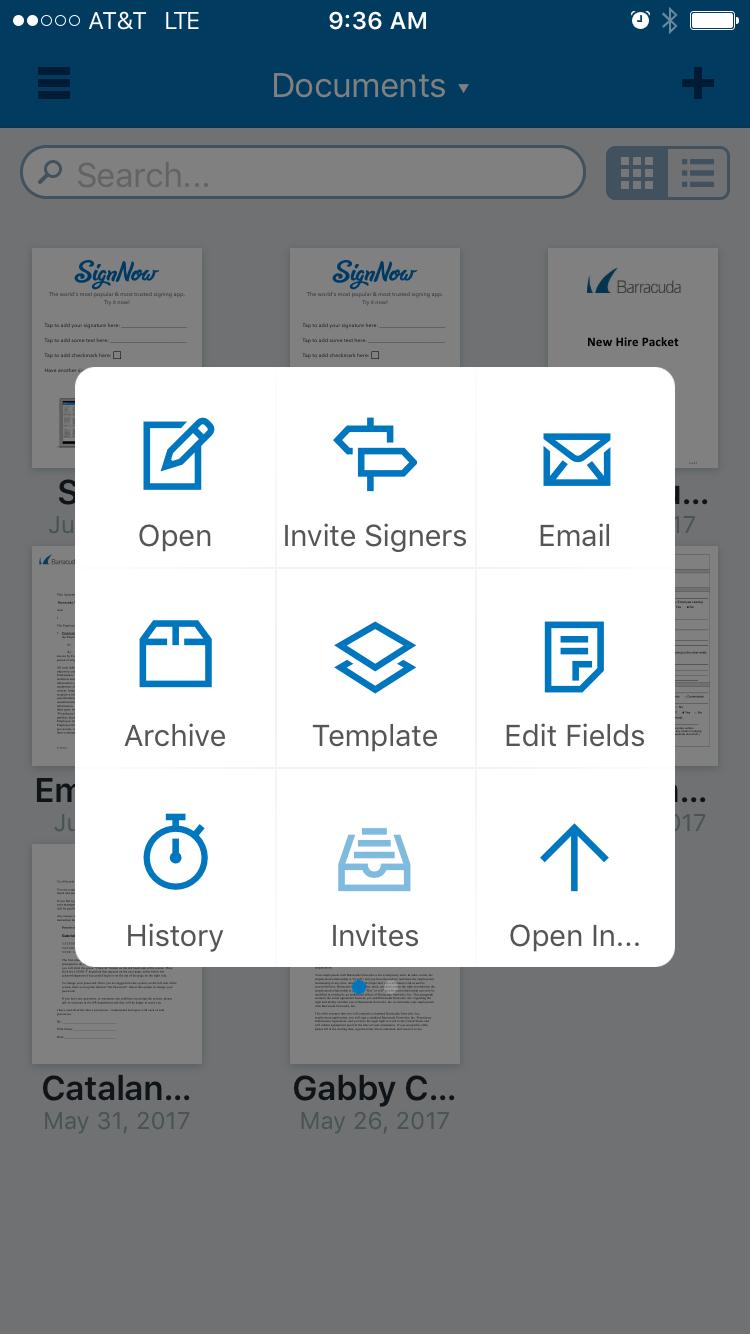
Task: Switch to grid view
Action: pyautogui.click(x=637, y=174)
